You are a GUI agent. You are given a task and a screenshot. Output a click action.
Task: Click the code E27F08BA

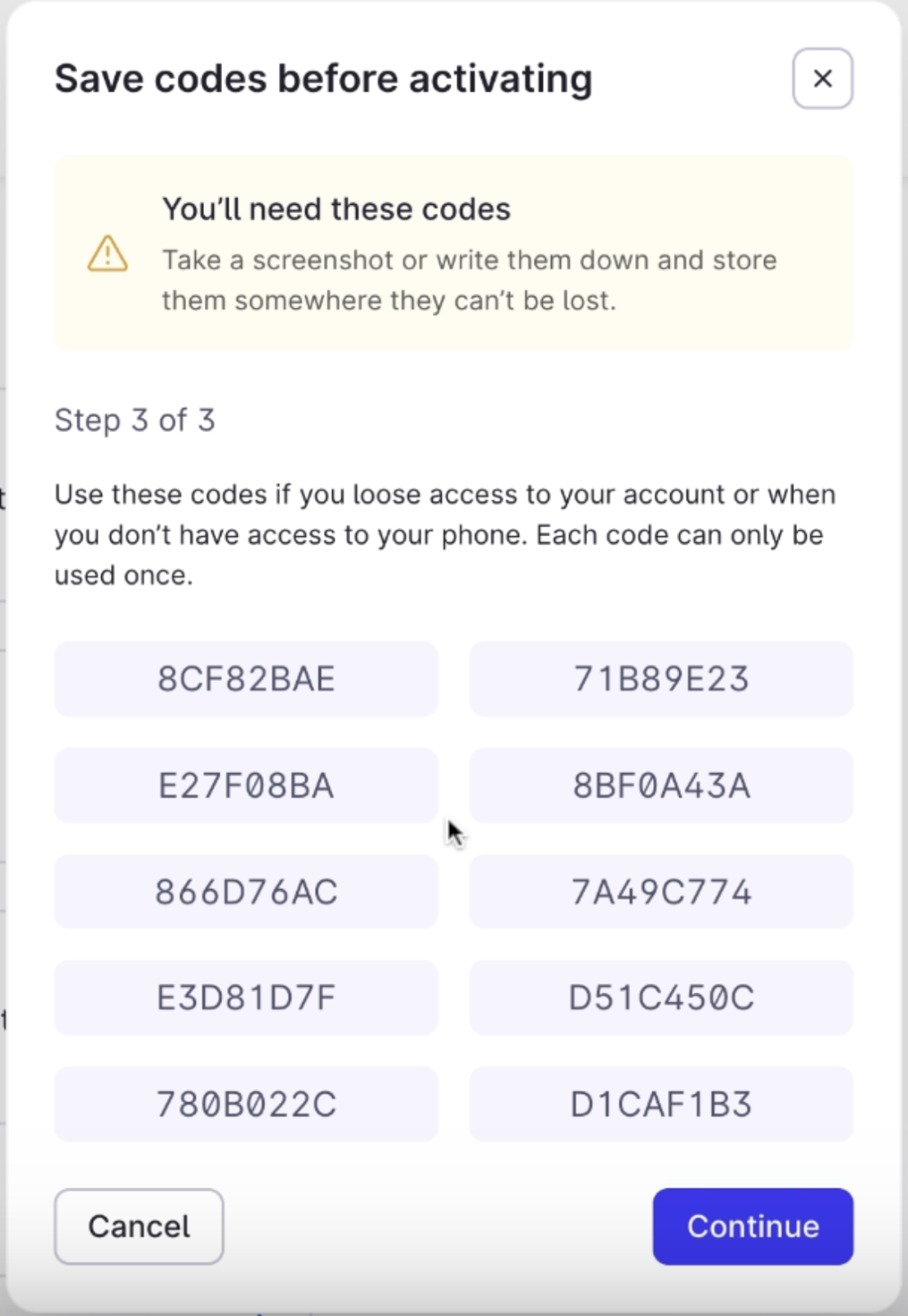(x=245, y=785)
